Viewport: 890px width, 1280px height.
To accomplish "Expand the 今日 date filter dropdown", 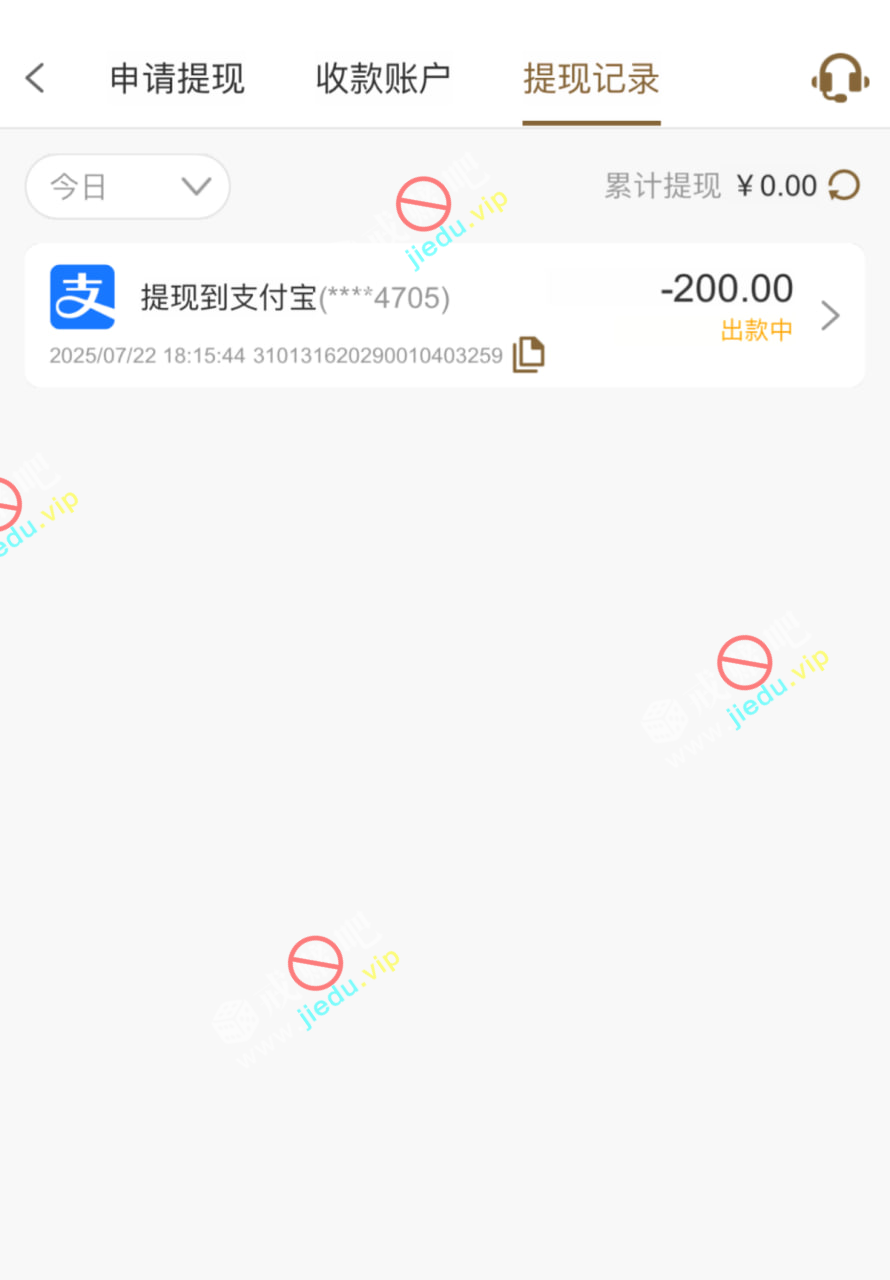I will tap(128, 187).
